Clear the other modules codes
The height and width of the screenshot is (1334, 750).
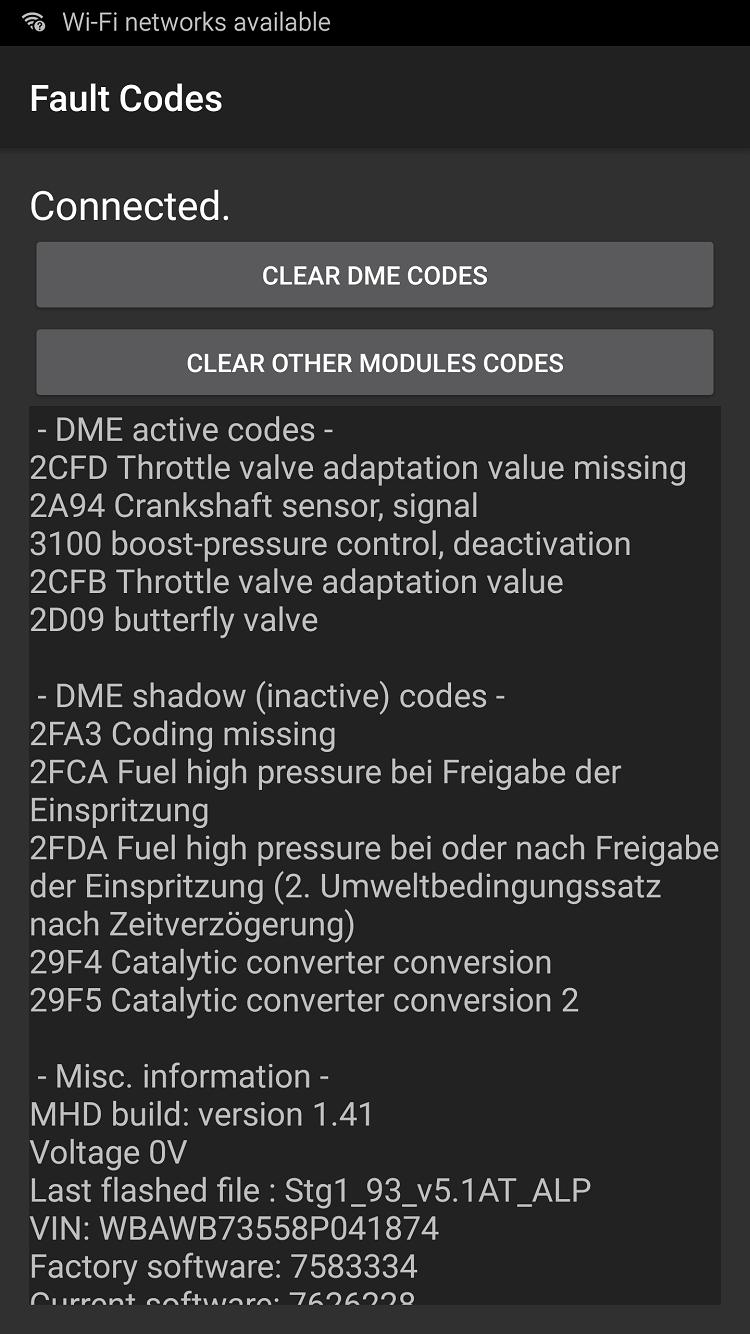click(x=375, y=362)
